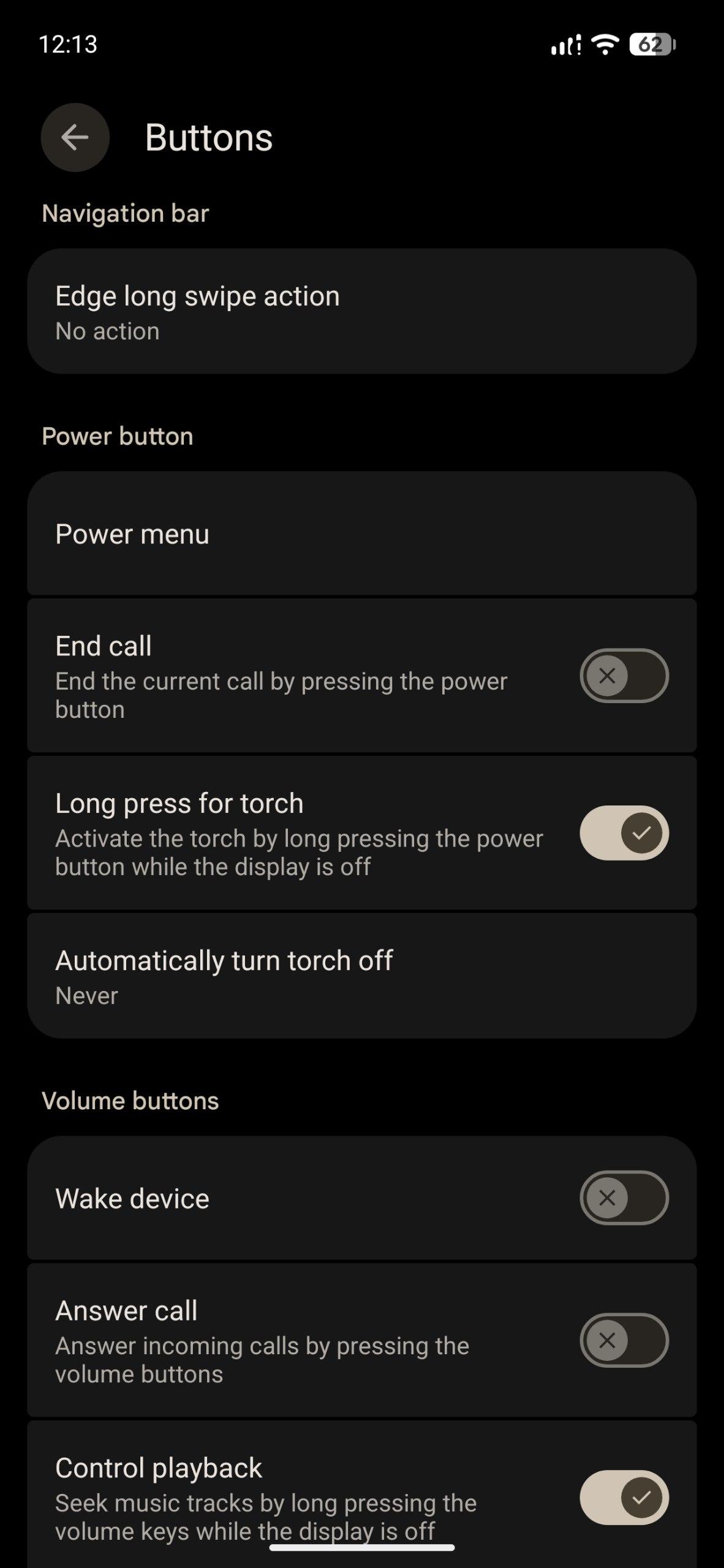Turn on Answer call switch
Screen dimensions: 724x1568
624,1340
